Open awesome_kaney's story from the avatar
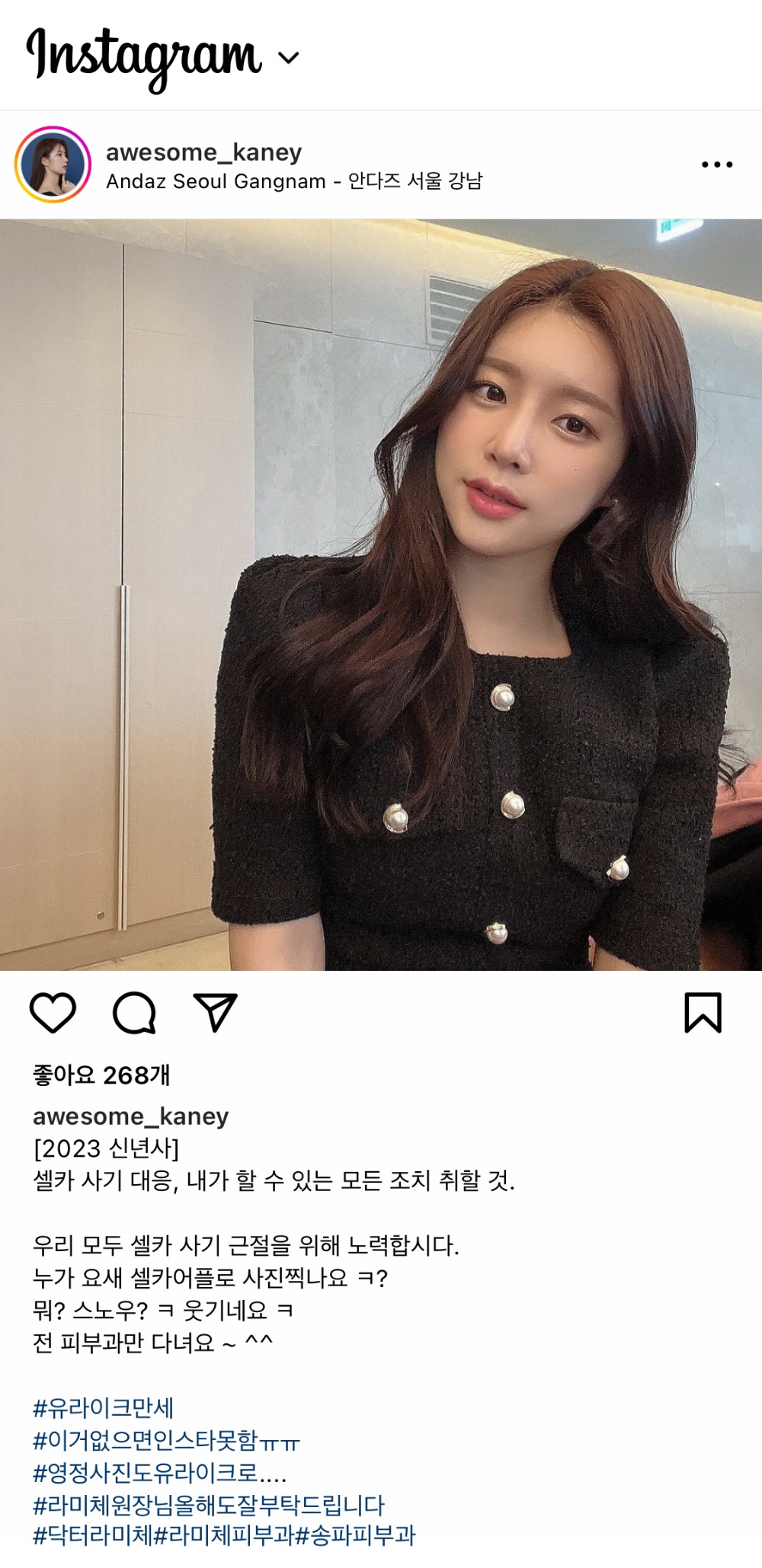Image resolution: width=762 pixels, height=1568 pixels. point(53,164)
